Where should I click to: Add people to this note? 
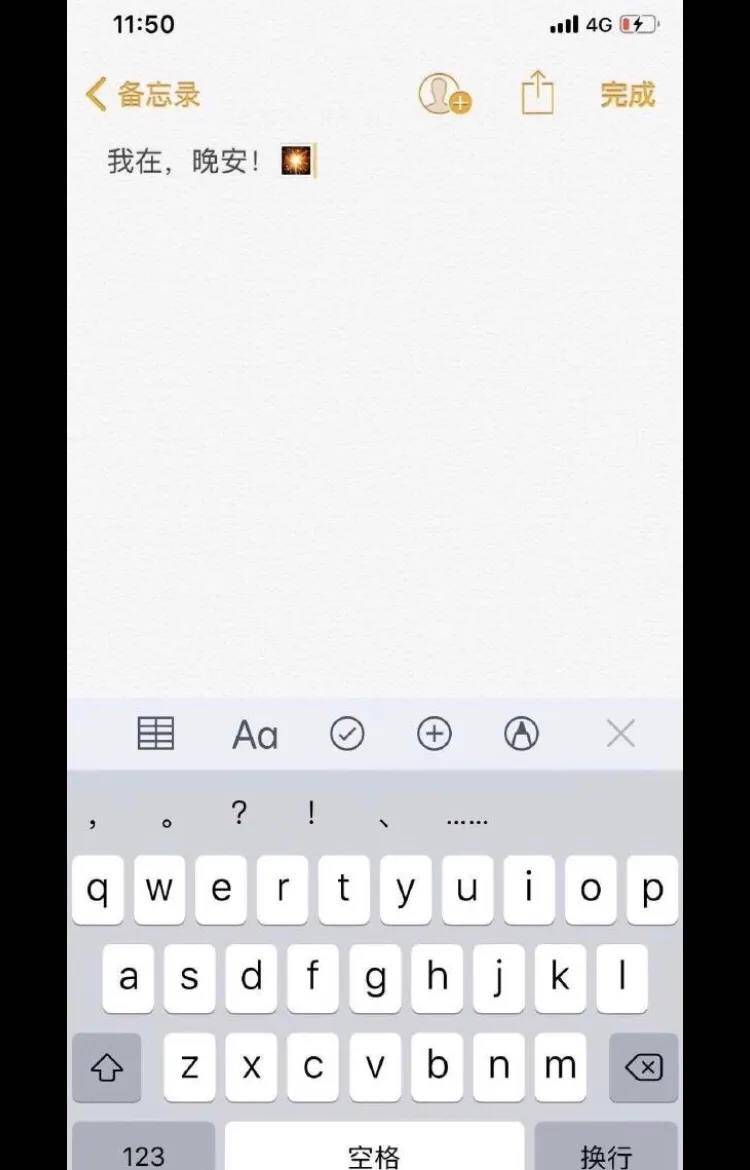pyautogui.click(x=443, y=94)
